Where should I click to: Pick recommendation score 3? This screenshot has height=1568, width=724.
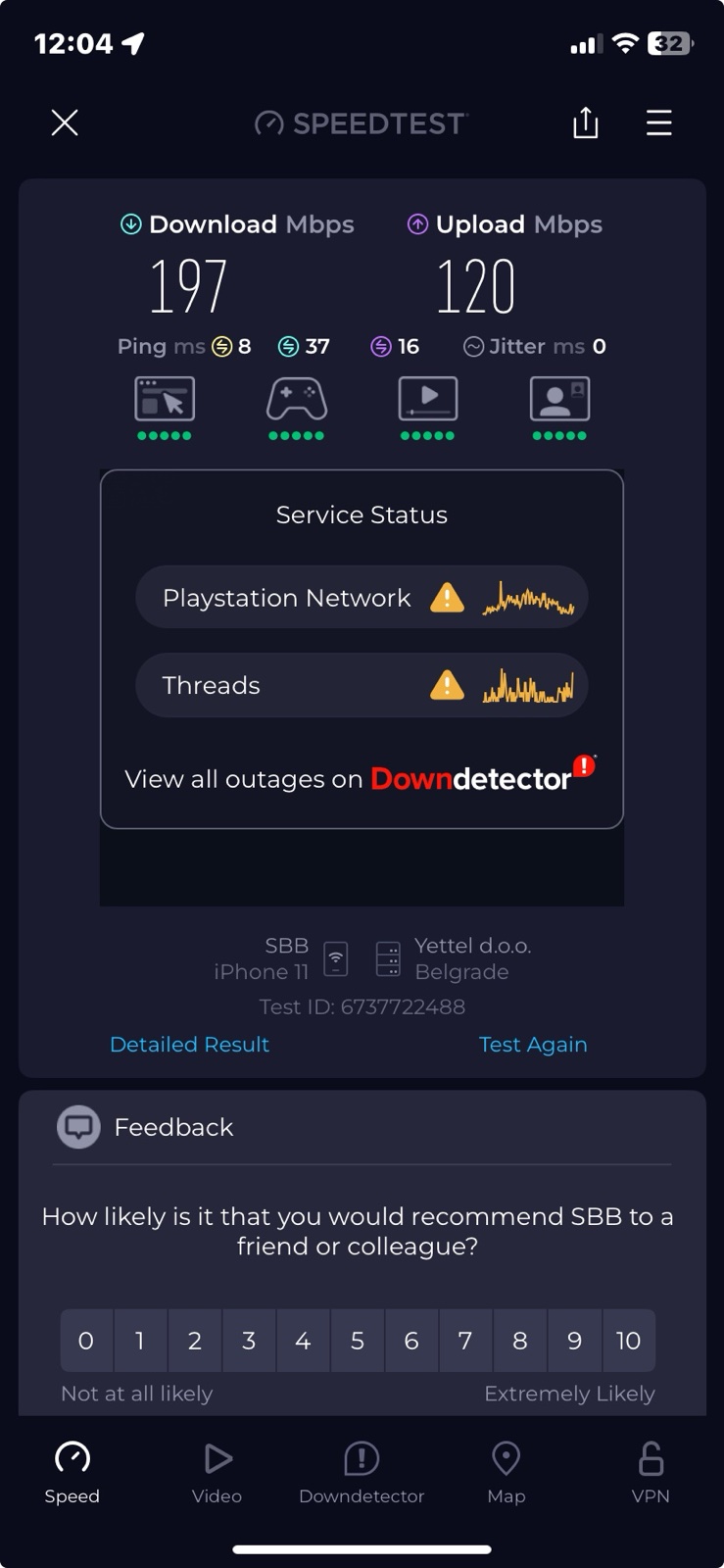tap(249, 1340)
